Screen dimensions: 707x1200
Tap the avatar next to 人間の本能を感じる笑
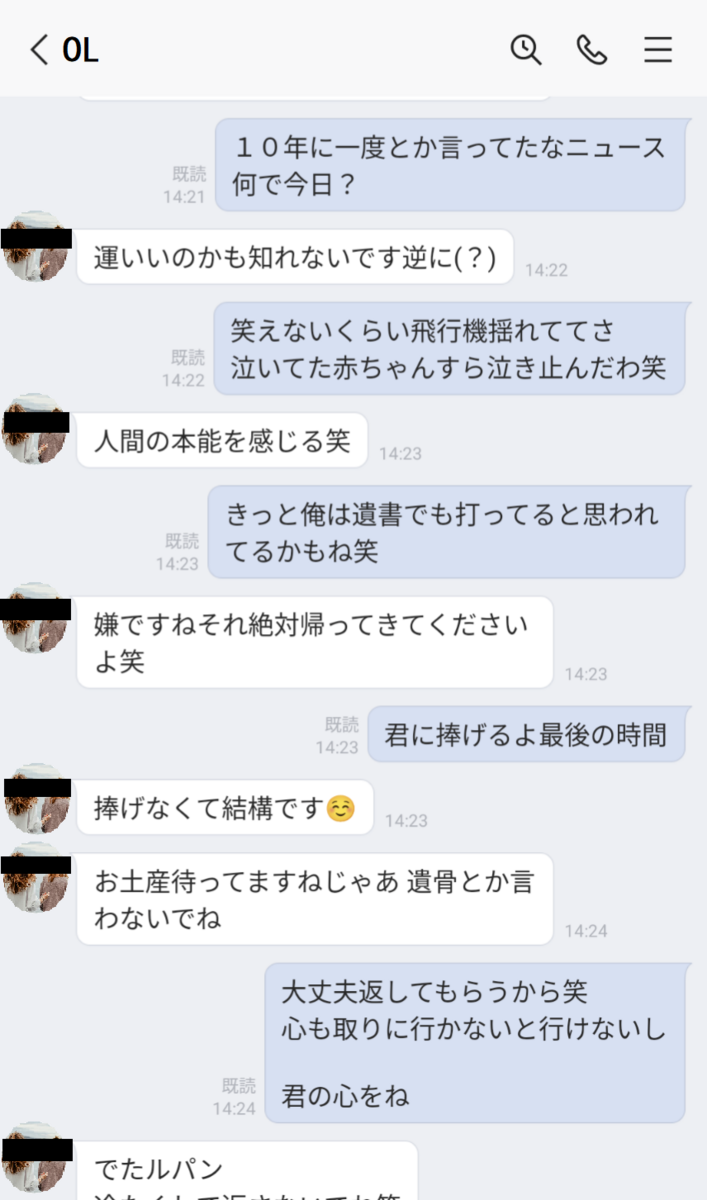[36, 429]
